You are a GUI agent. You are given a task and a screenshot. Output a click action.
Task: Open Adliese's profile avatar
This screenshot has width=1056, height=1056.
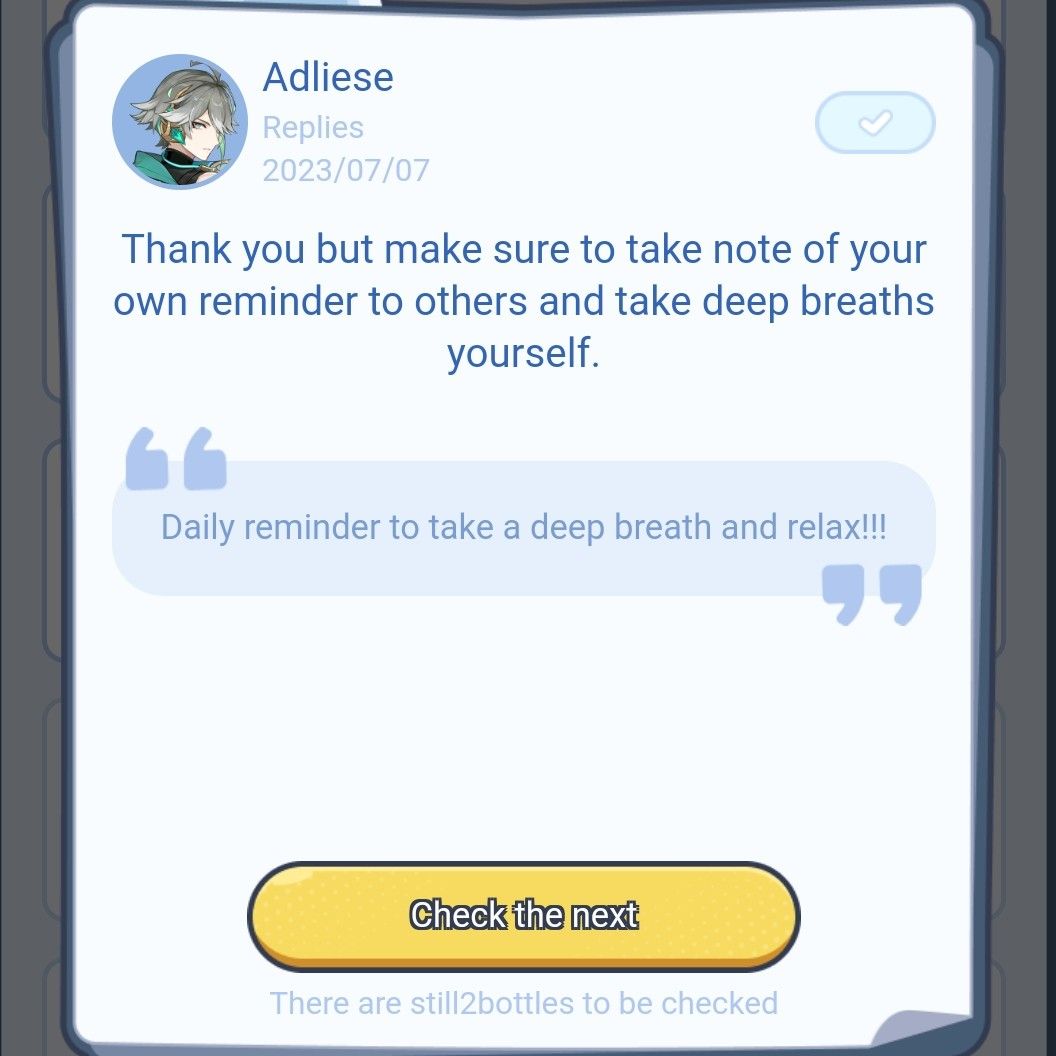(180, 122)
